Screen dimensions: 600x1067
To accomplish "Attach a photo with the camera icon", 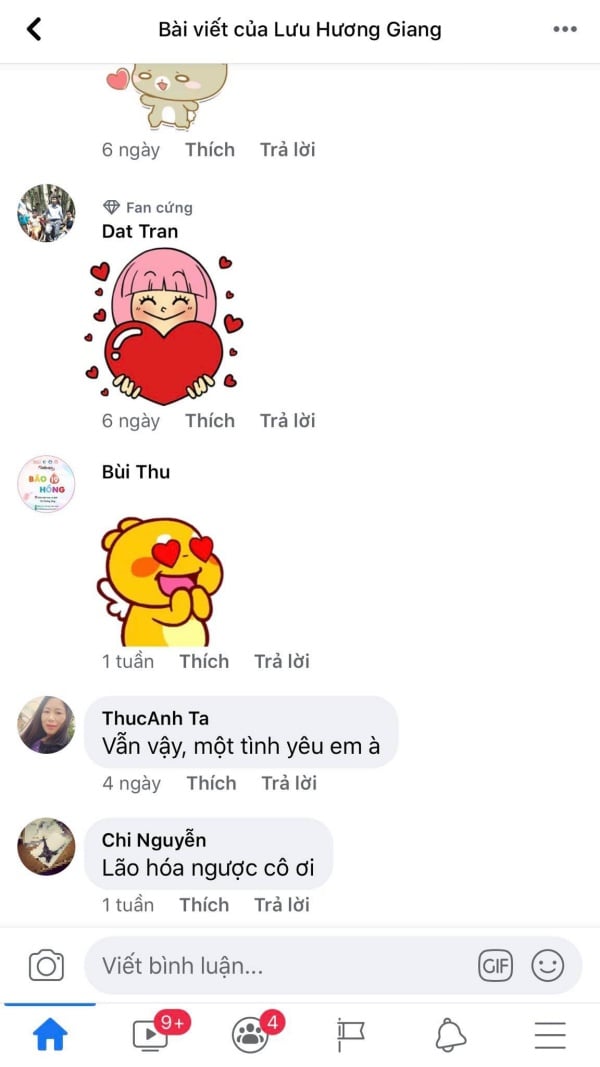I will (x=46, y=966).
